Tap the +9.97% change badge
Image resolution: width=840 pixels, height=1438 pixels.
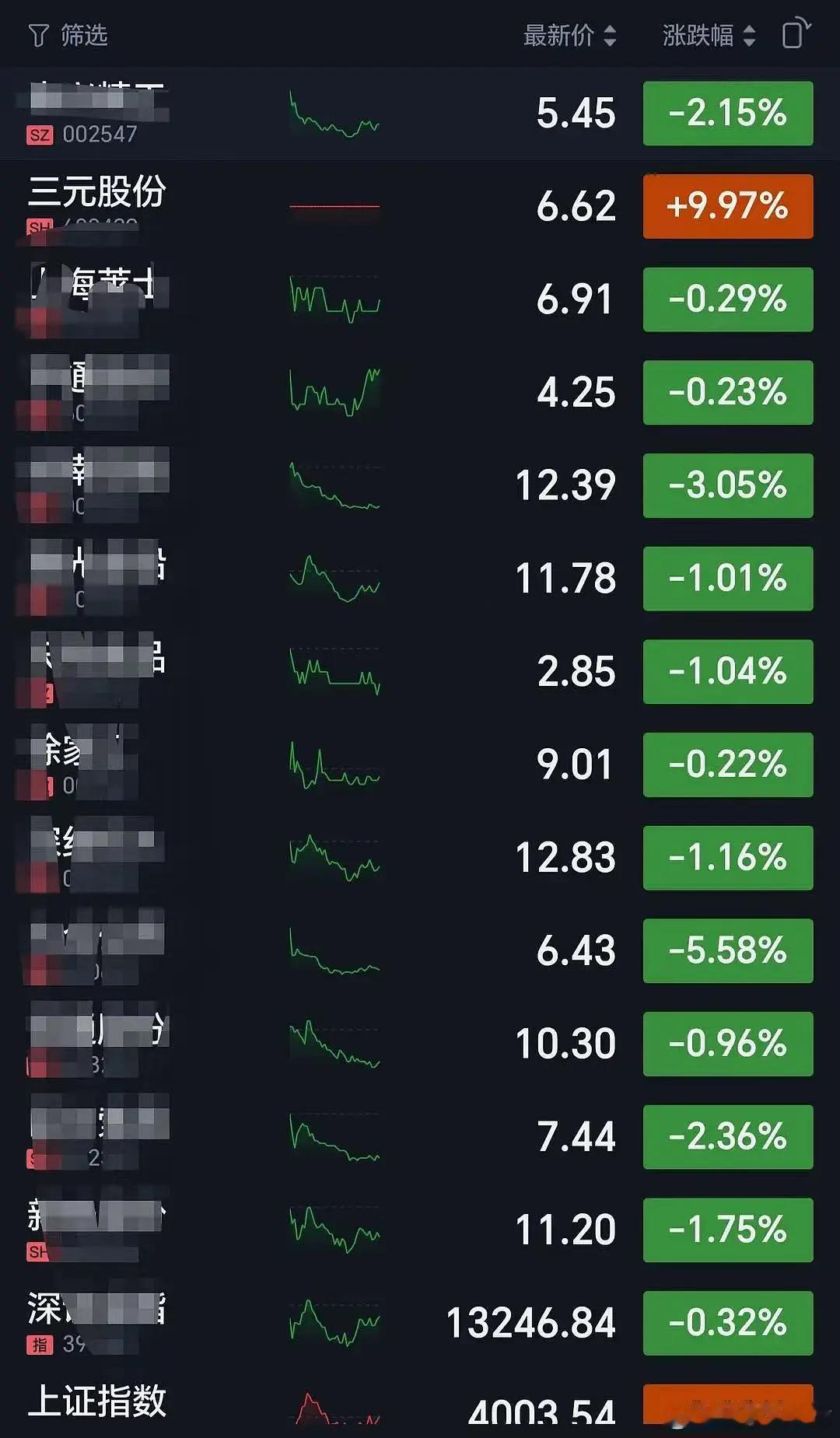tap(727, 206)
